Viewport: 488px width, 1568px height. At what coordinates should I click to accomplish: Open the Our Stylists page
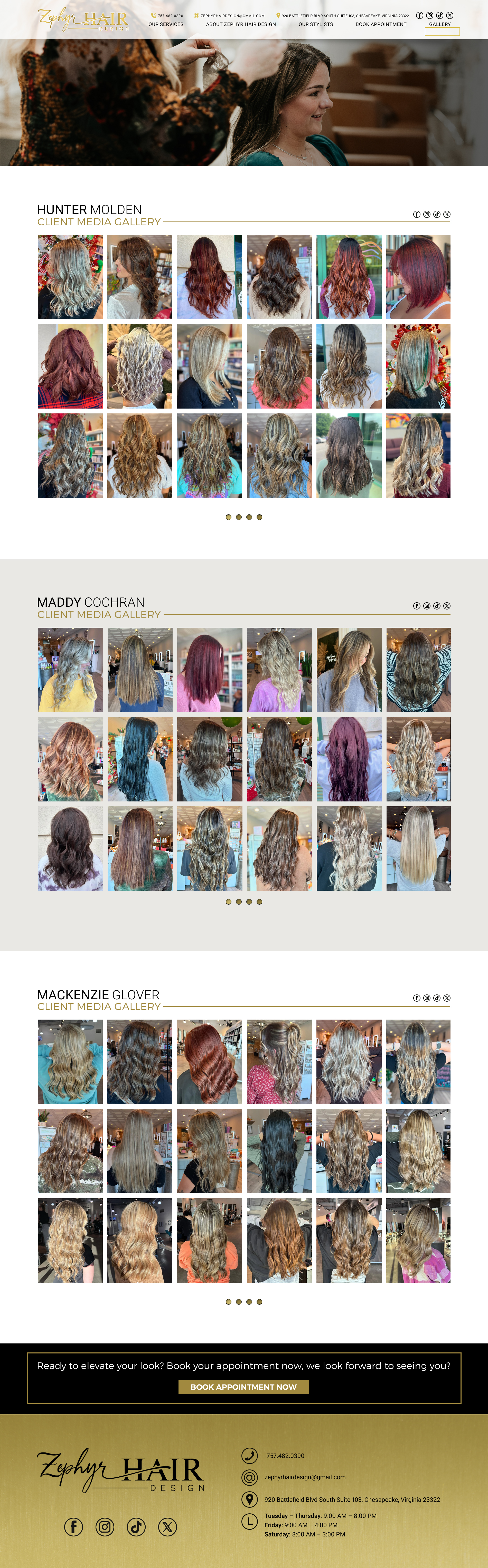[x=316, y=24]
